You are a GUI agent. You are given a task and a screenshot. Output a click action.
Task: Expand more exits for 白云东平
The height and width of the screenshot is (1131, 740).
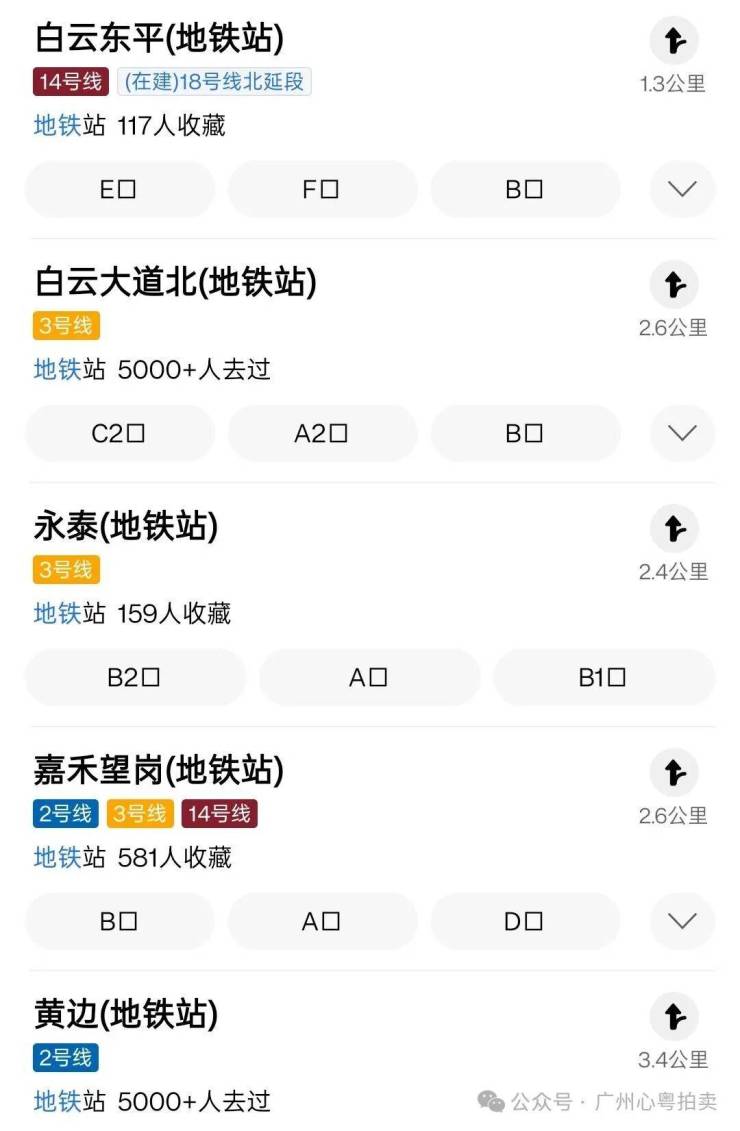click(x=682, y=189)
